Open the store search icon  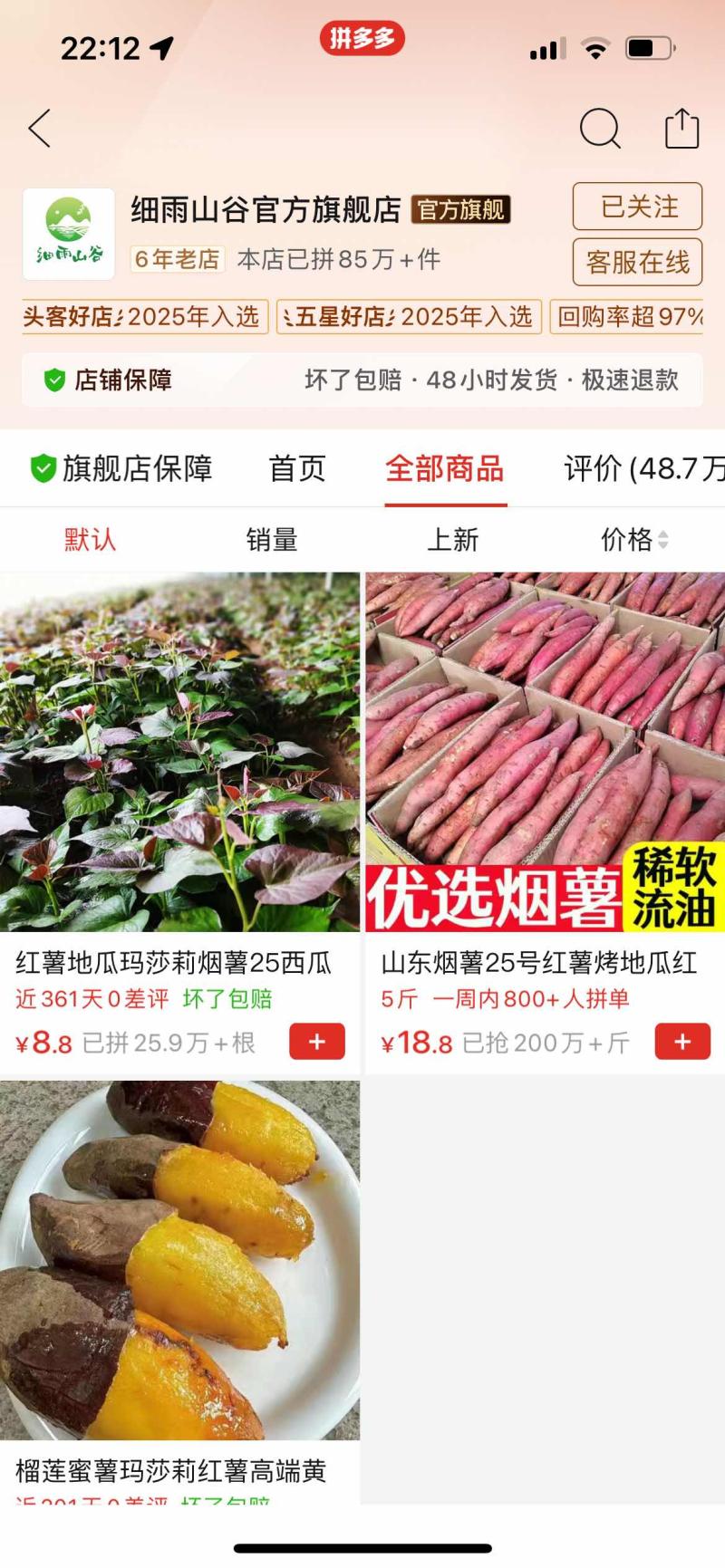click(599, 129)
